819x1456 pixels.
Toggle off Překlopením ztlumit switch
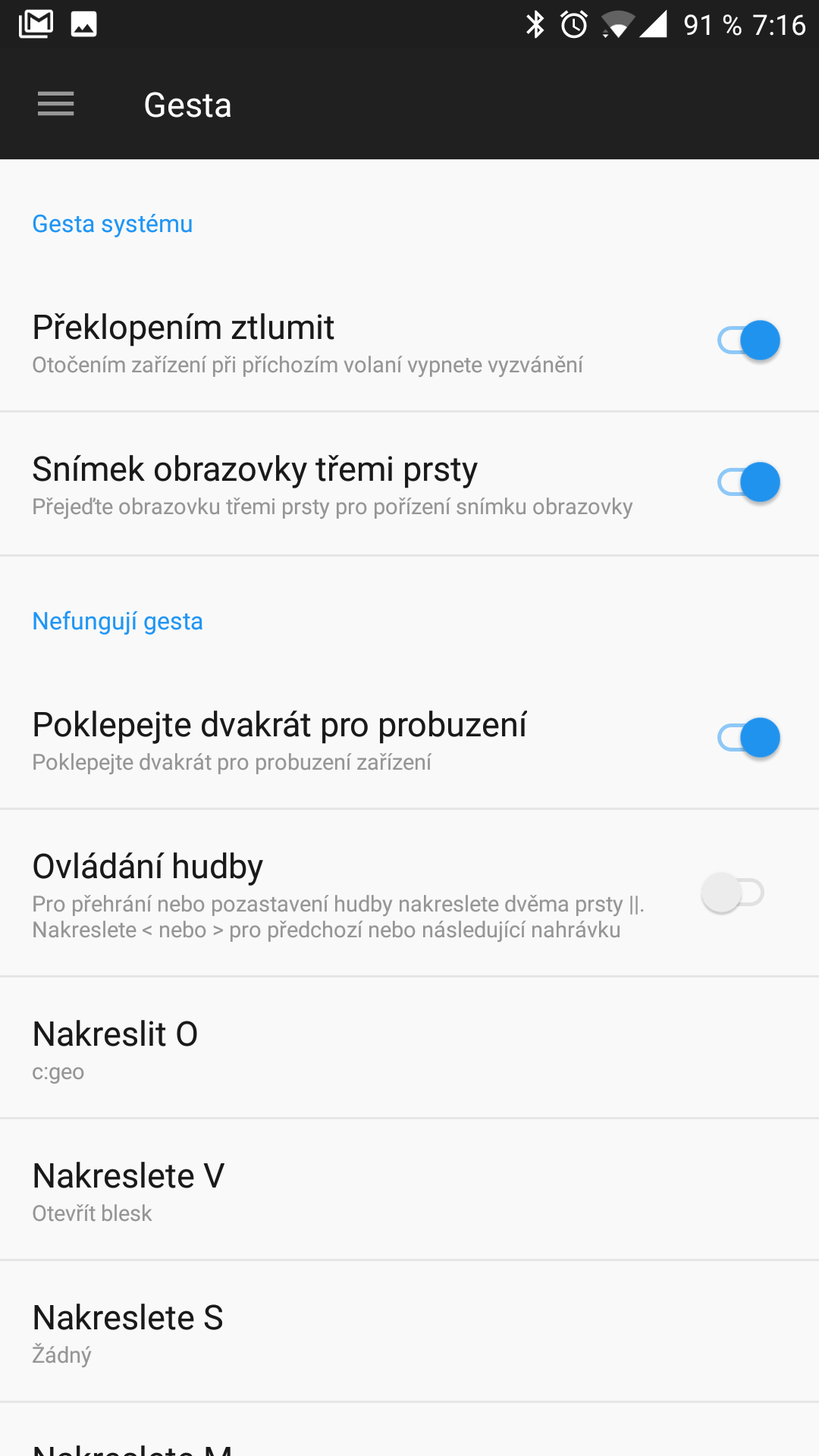(x=748, y=340)
